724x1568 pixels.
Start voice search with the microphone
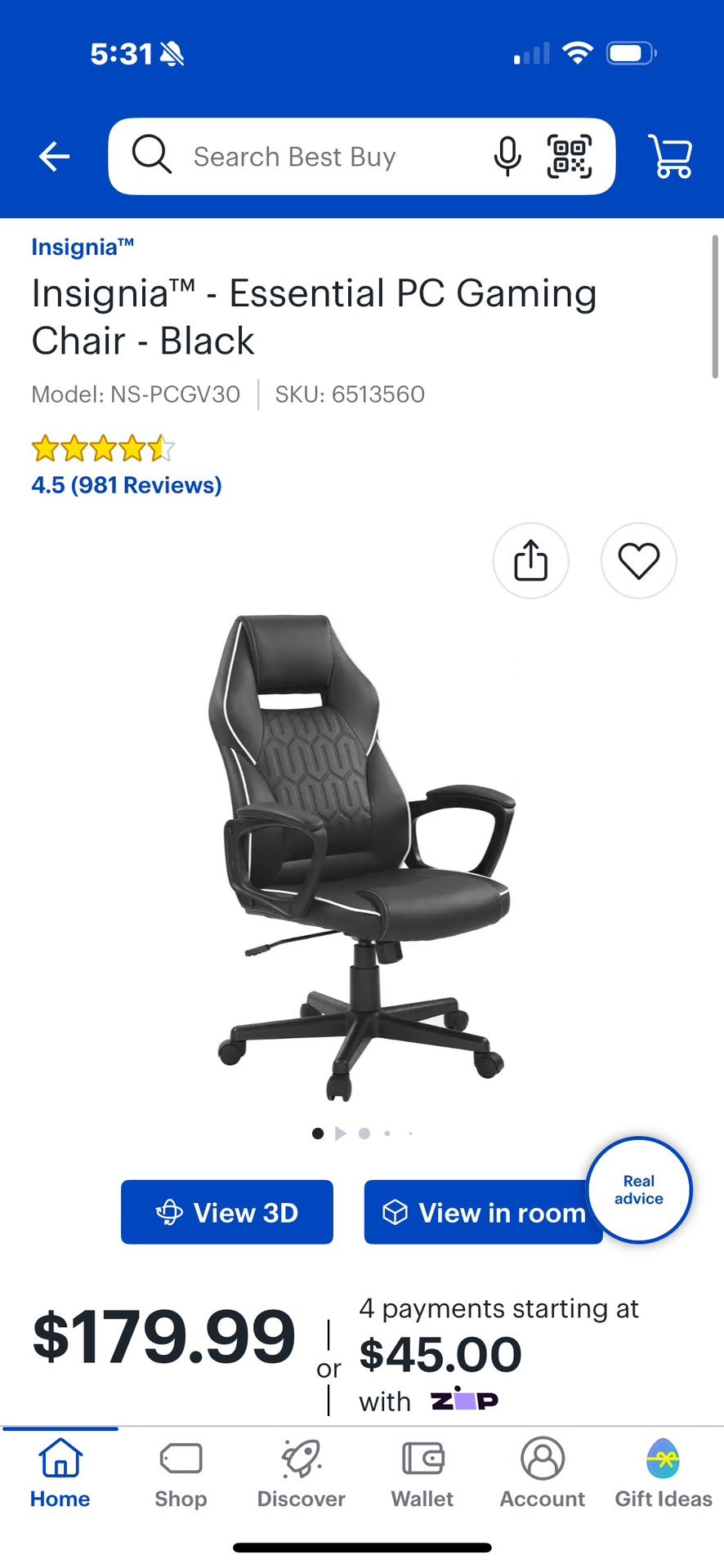[507, 156]
